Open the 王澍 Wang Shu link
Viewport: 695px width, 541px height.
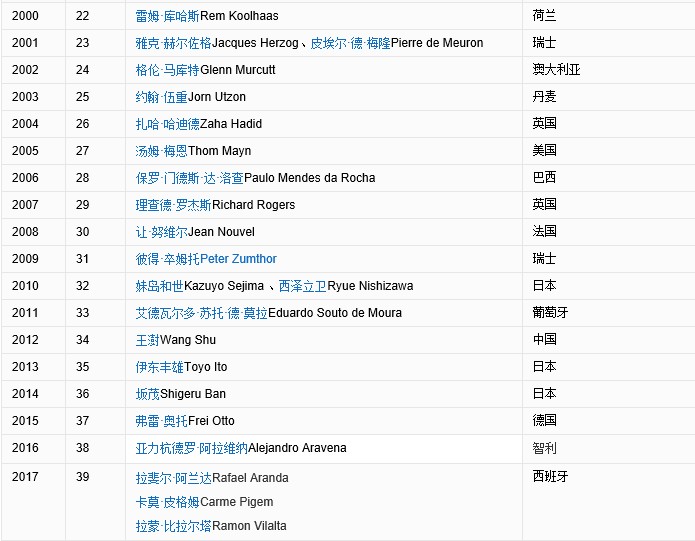click(x=147, y=340)
